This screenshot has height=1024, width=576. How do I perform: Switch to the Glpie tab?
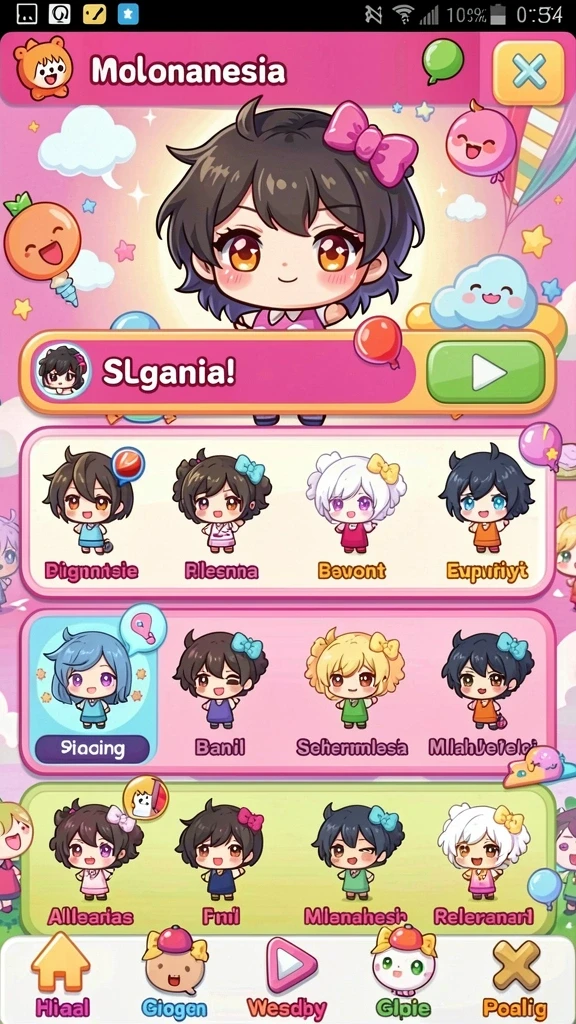coord(404,976)
